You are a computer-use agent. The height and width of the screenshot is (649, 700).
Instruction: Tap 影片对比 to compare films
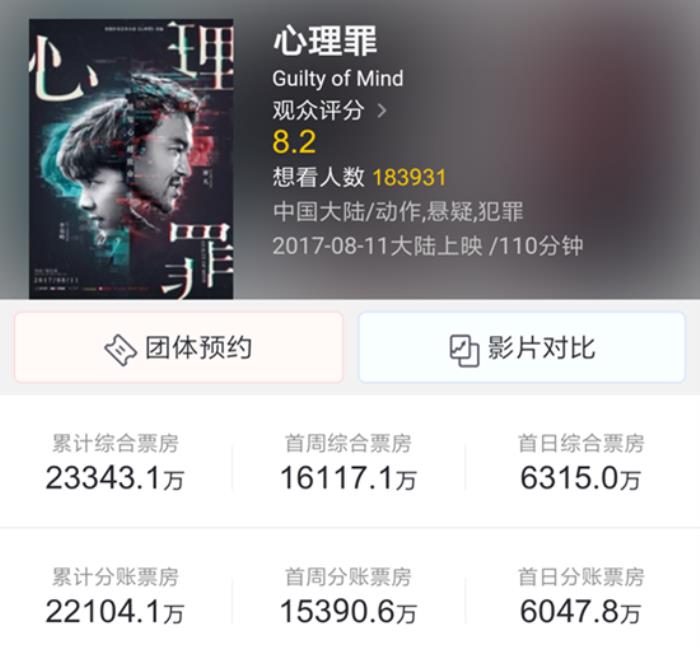(x=521, y=348)
